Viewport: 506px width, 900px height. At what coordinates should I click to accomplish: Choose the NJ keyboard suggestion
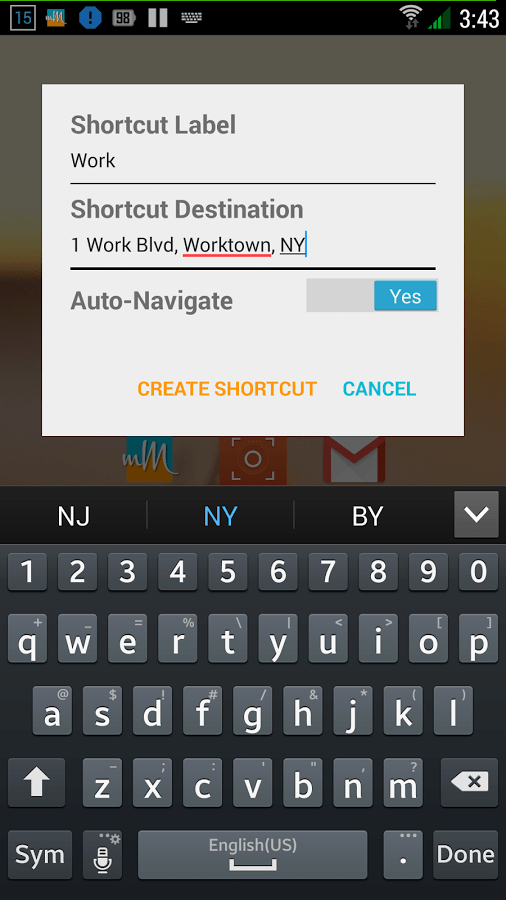coord(73,517)
